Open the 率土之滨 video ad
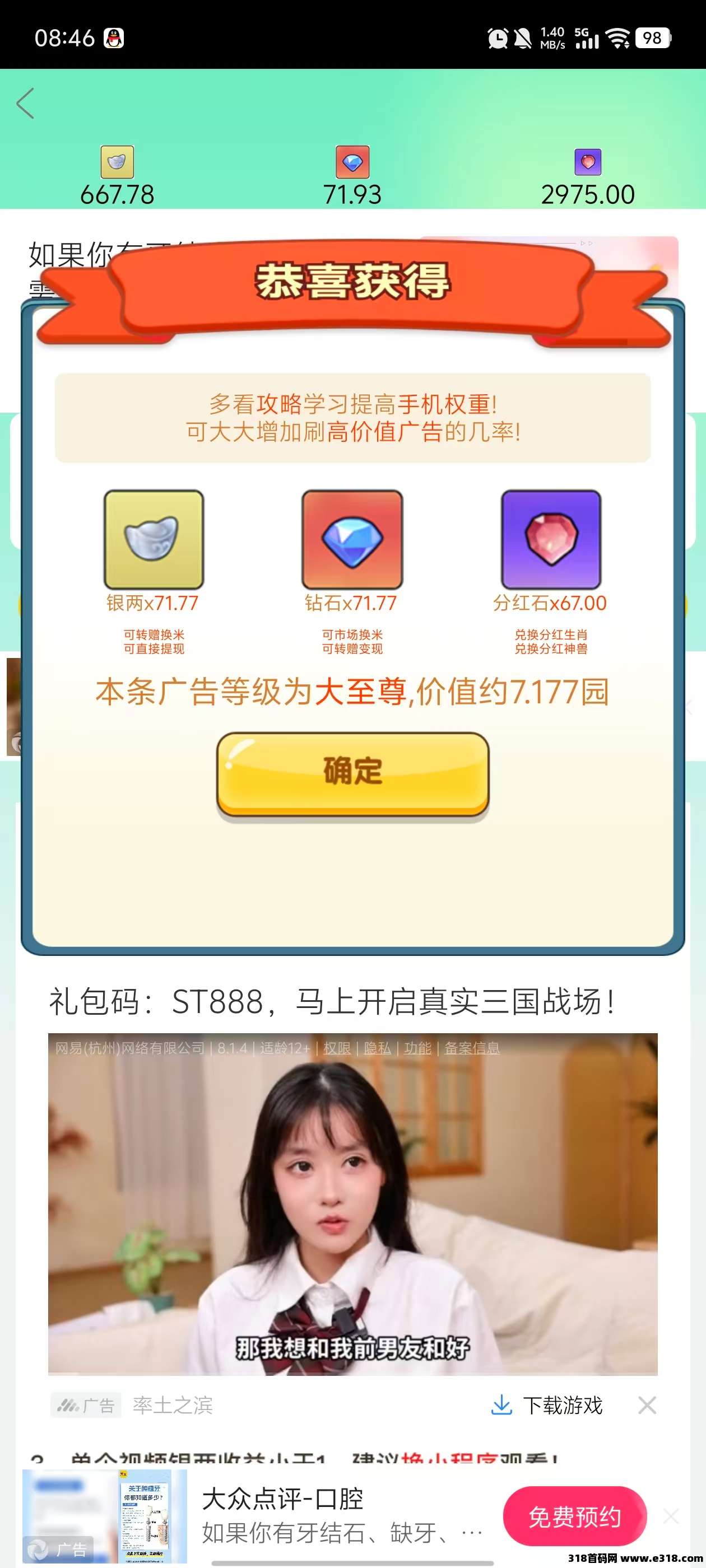Image resolution: width=706 pixels, height=1568 pixels. [x=352, y=1204]
